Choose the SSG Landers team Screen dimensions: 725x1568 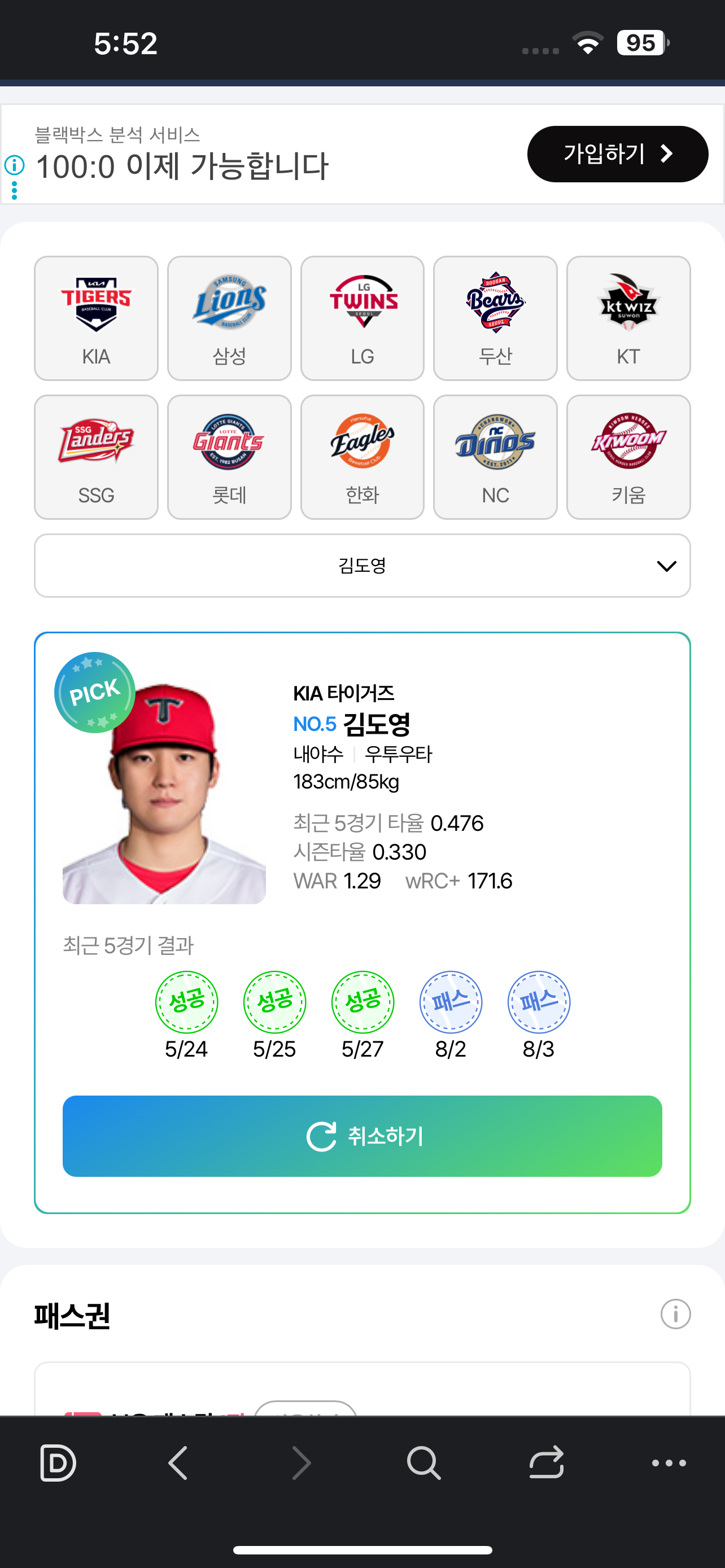(96, 457)
